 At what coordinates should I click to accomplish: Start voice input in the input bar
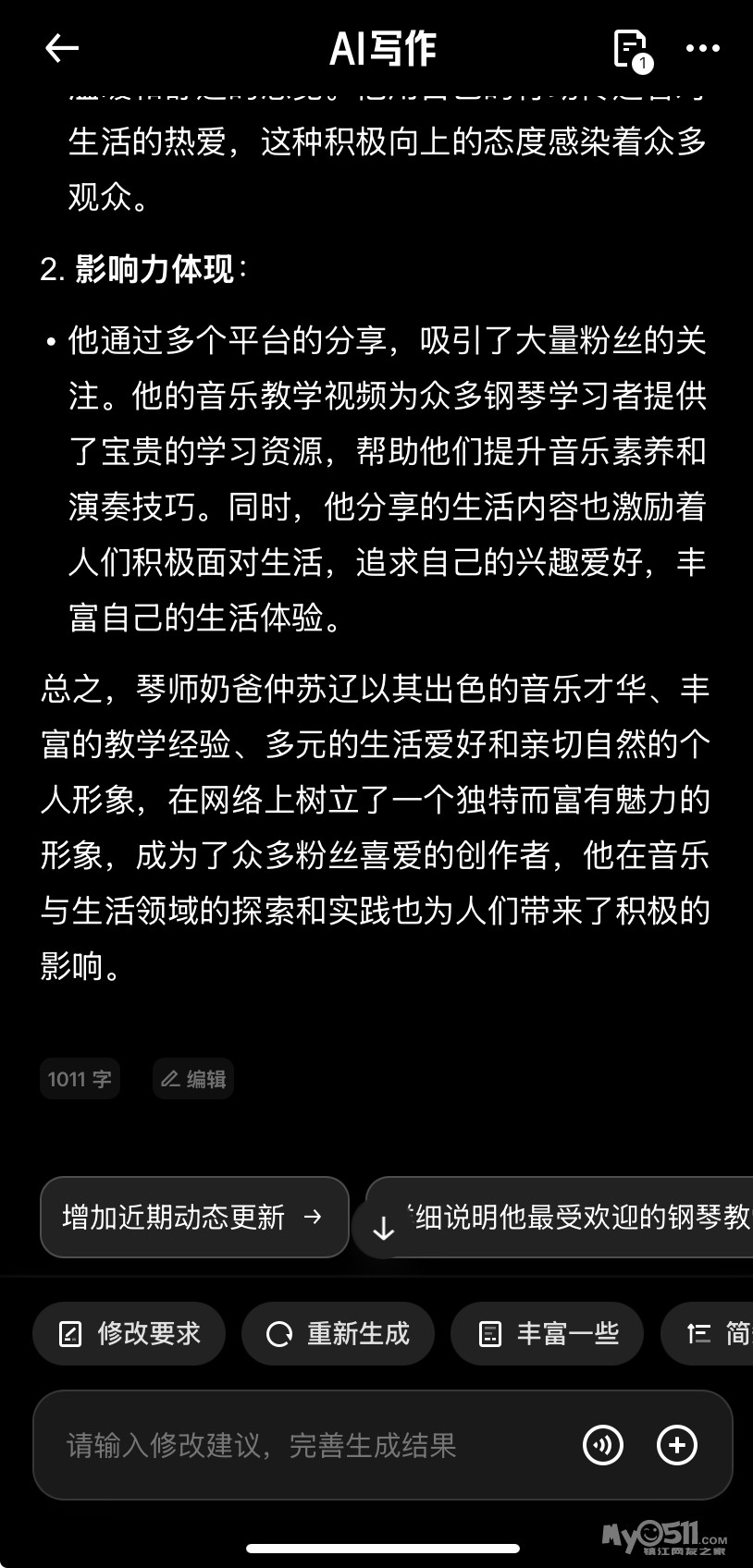click(603, 1445)
